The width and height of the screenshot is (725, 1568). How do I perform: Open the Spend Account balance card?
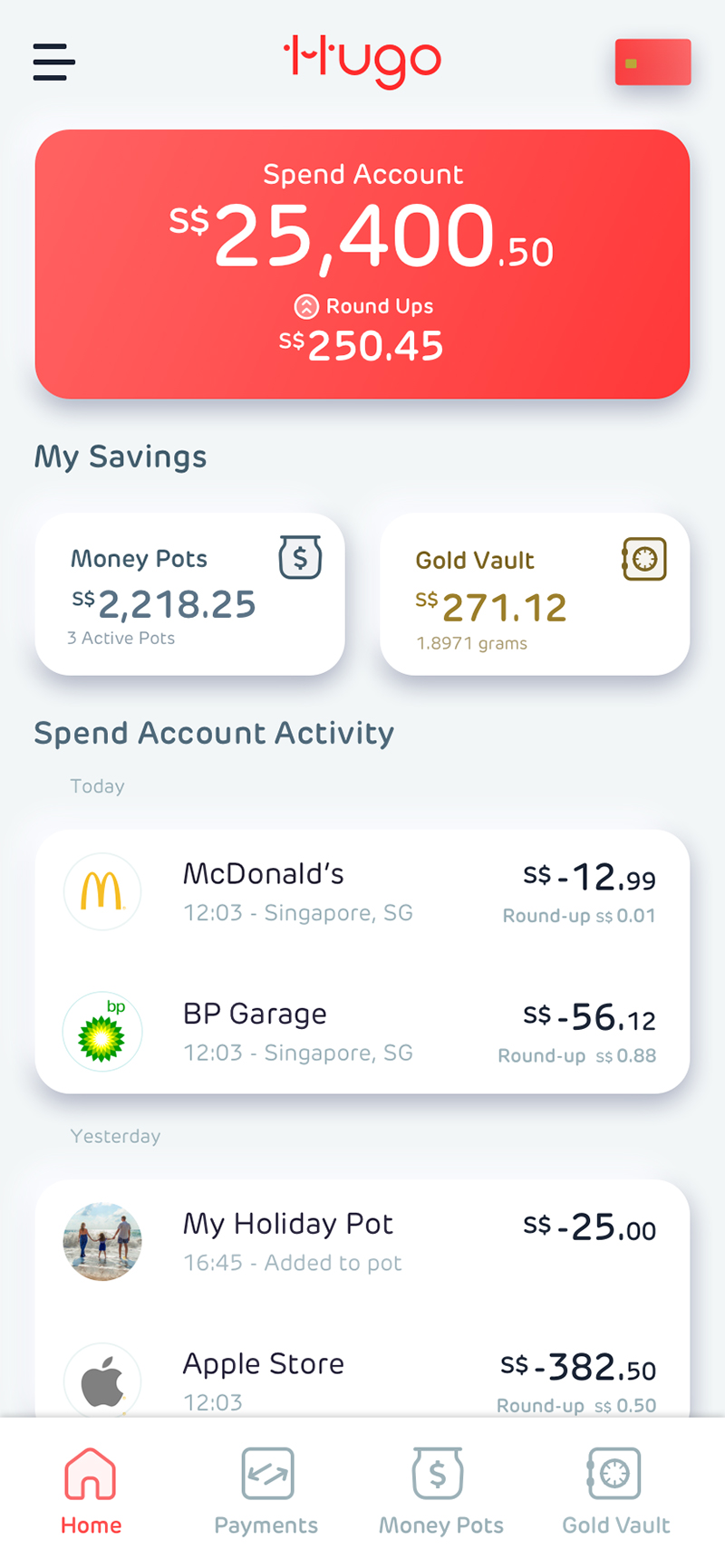click(362, 263)
